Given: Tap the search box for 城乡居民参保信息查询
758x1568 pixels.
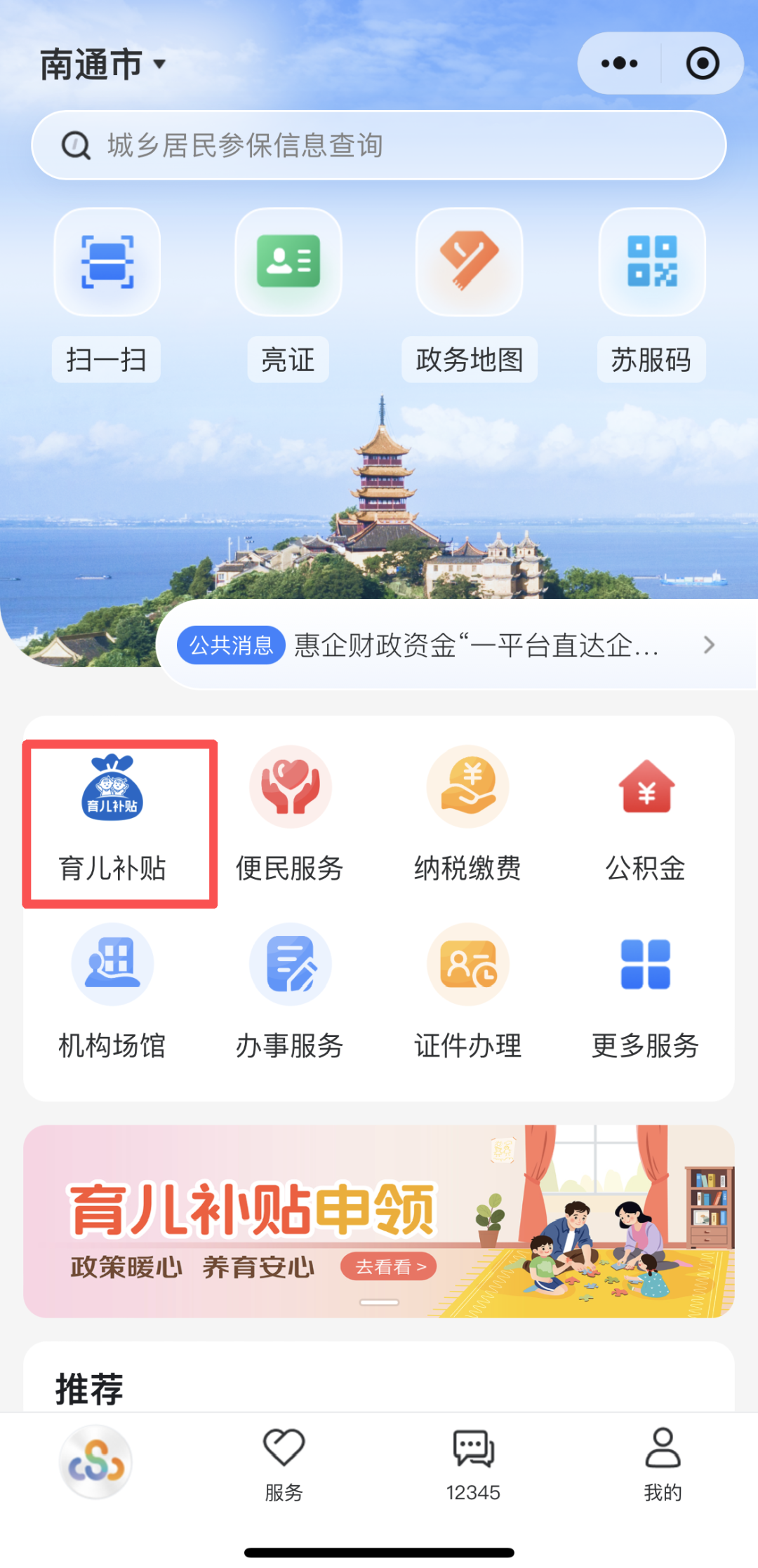Looking at the screenshot, I should pyautogui.click(x=379, y=145).
